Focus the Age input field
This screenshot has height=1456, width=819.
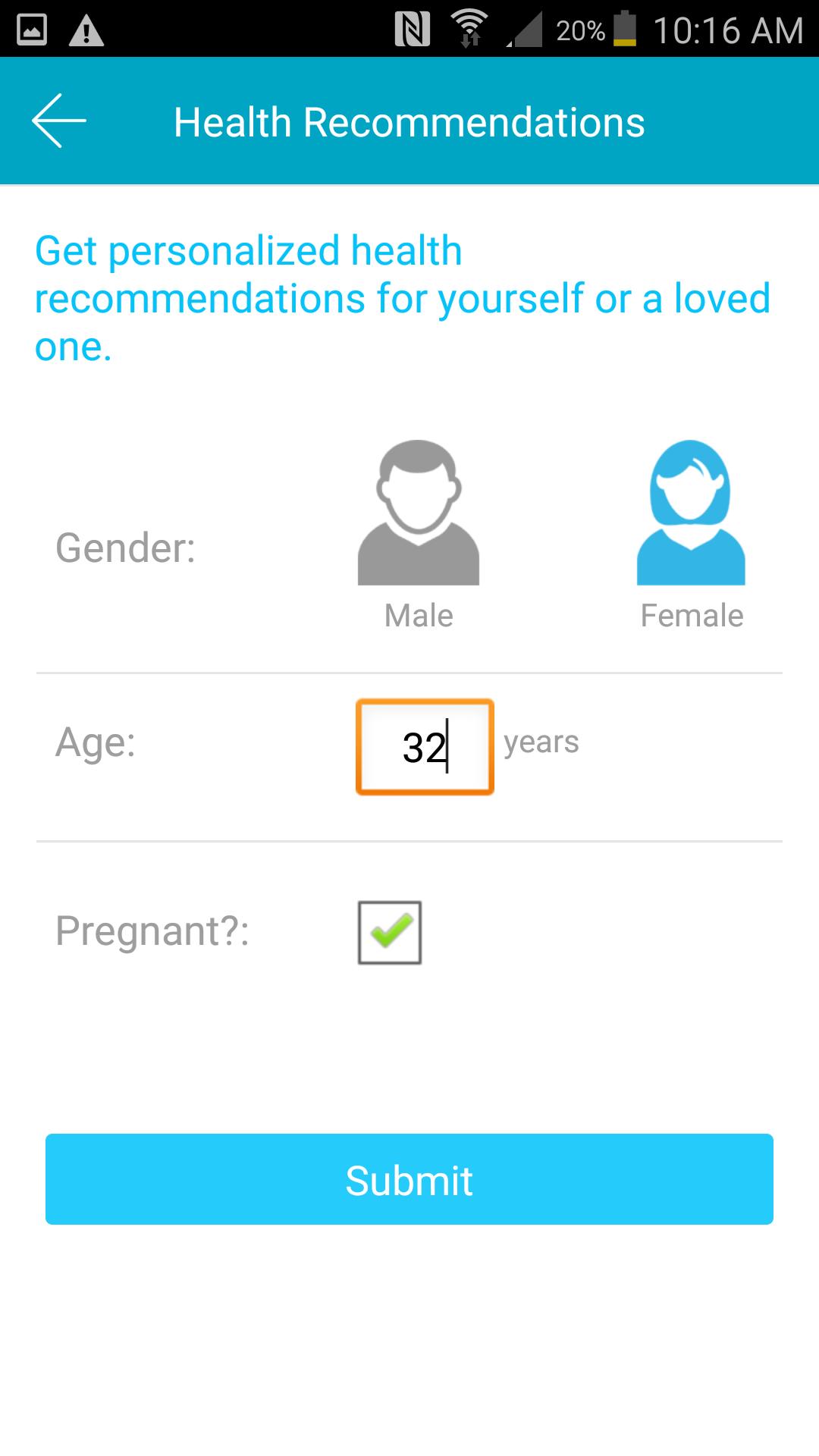click(x=425, y=747)
